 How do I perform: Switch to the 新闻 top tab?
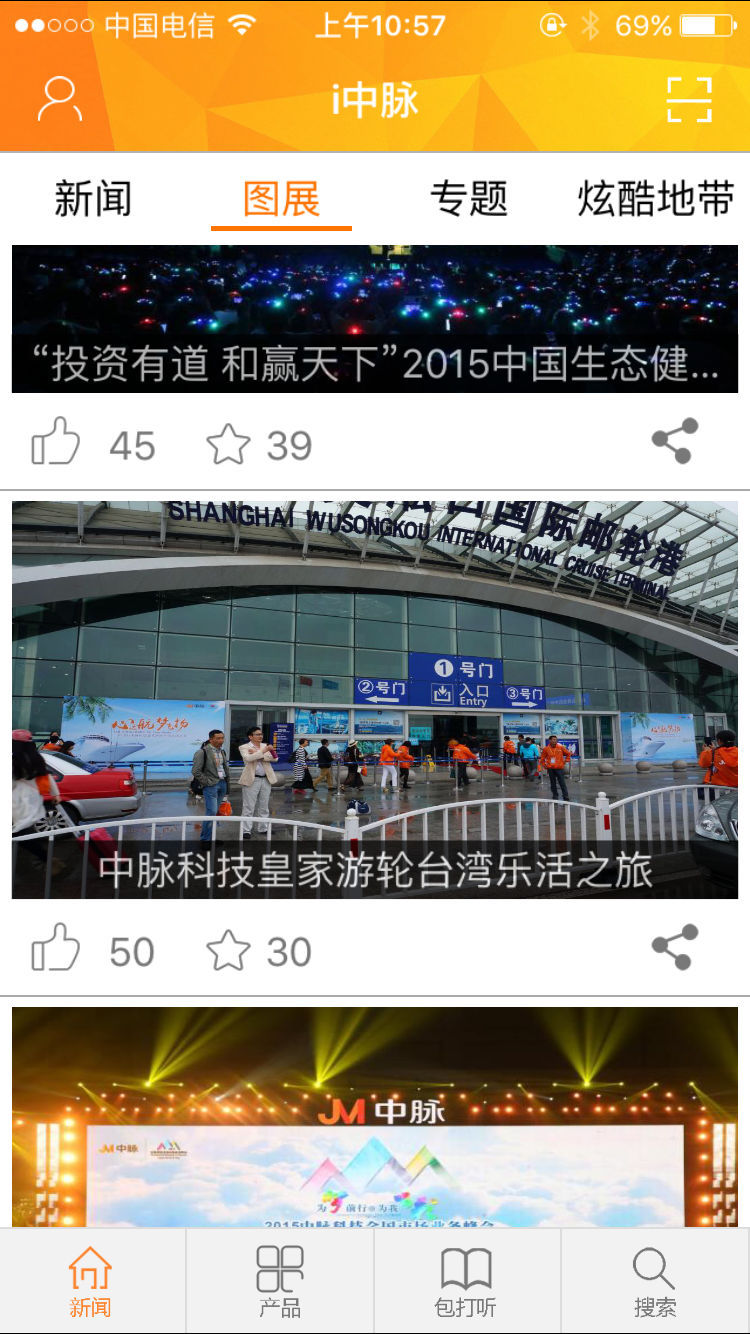pos(93,199)
